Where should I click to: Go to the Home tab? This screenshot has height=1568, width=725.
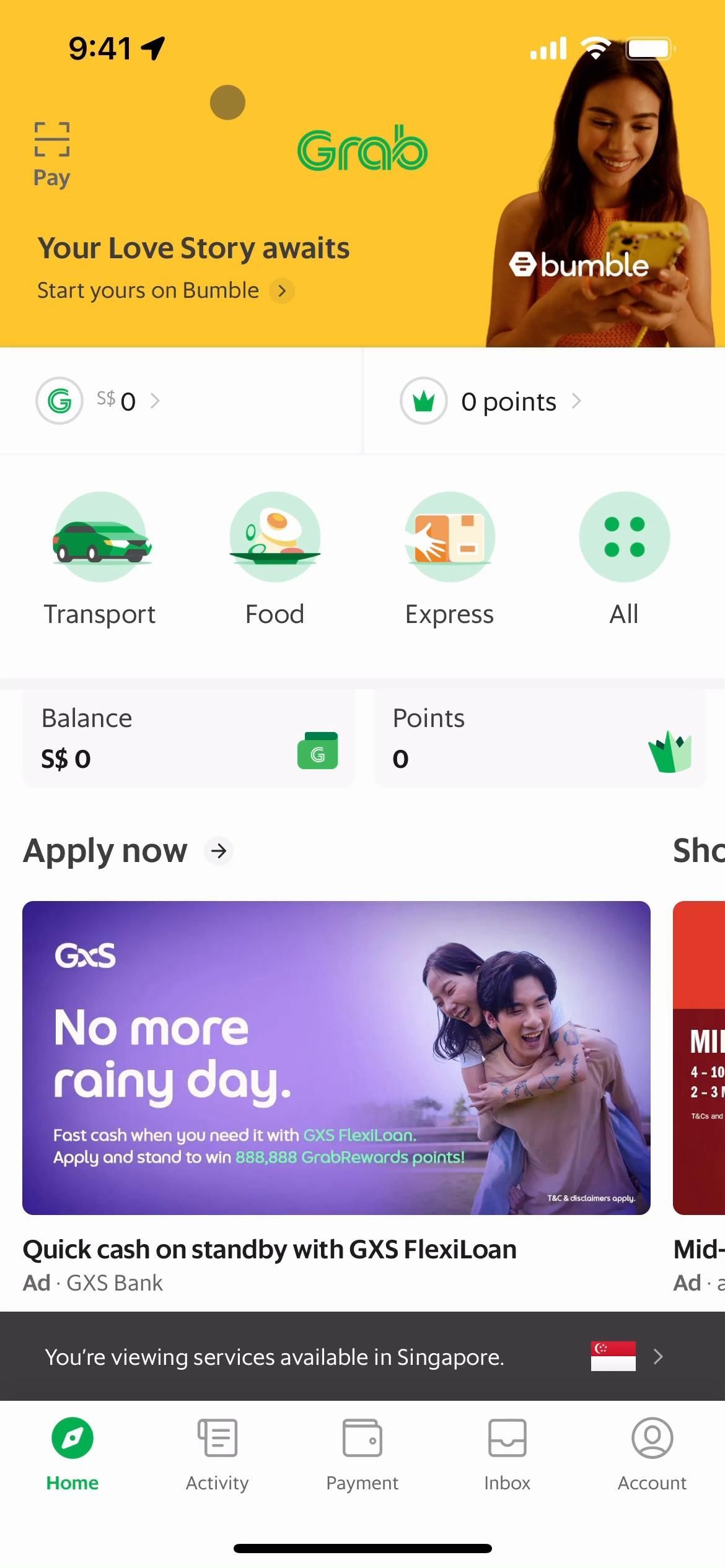point(72,1454)
